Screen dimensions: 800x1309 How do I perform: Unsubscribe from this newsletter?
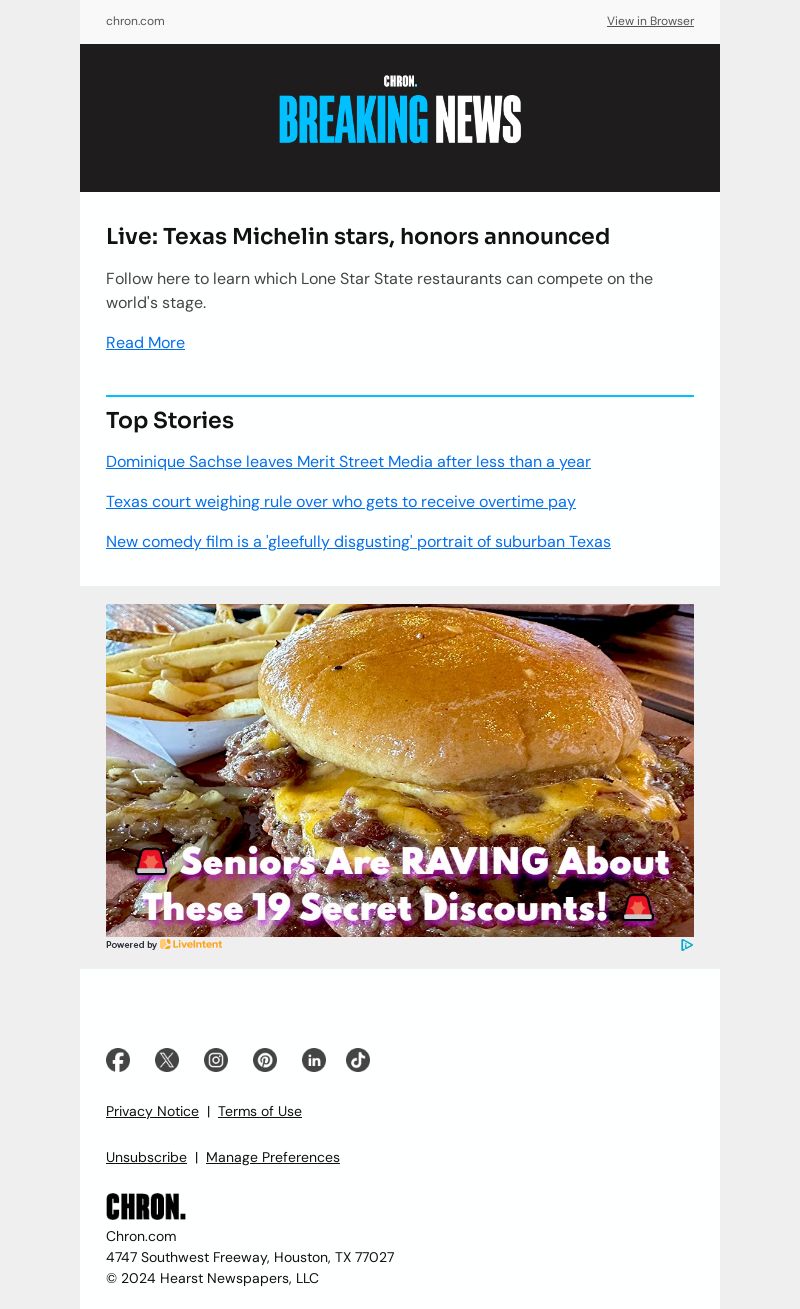[x=146, y=1157]
